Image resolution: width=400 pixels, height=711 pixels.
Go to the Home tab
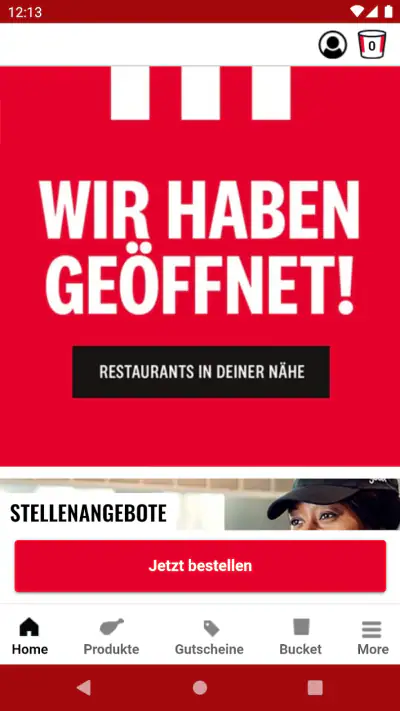pyautogui.click(x=30, y=637)
